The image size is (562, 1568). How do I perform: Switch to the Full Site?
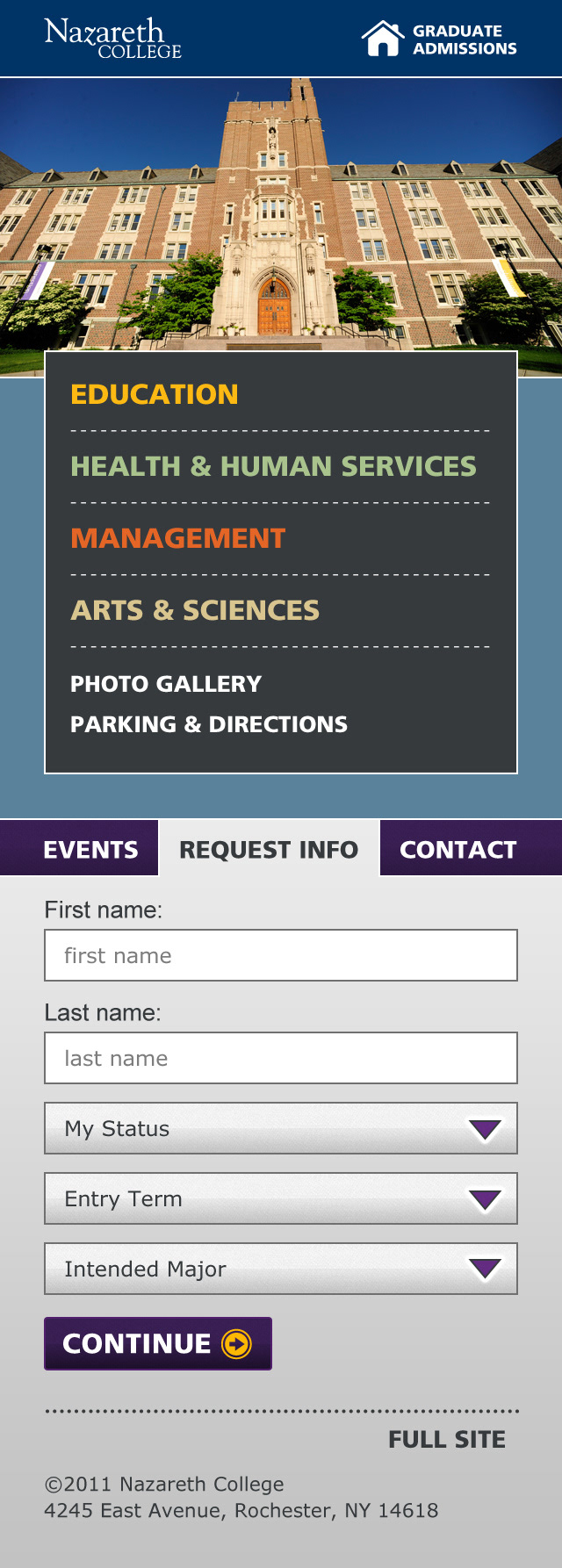(447, 1440)
